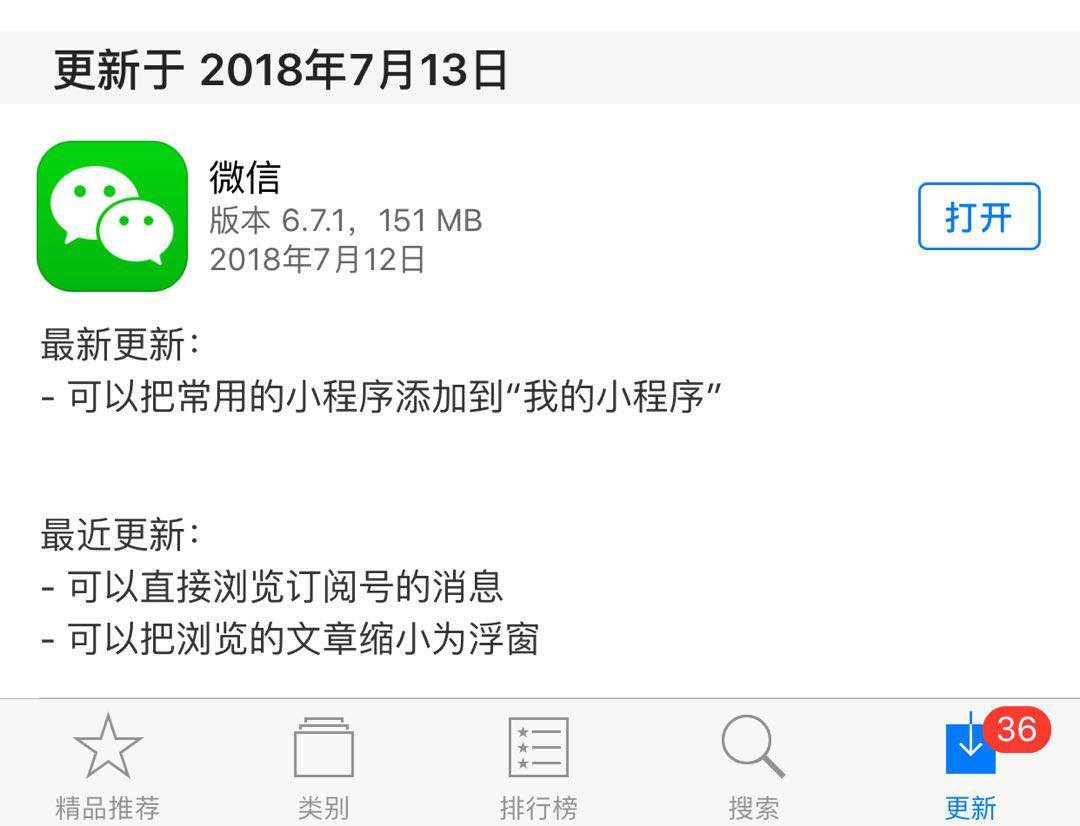Switch to the 类别 tab
This screenshot has width=1080, height=826.
(x=323, y=765)
